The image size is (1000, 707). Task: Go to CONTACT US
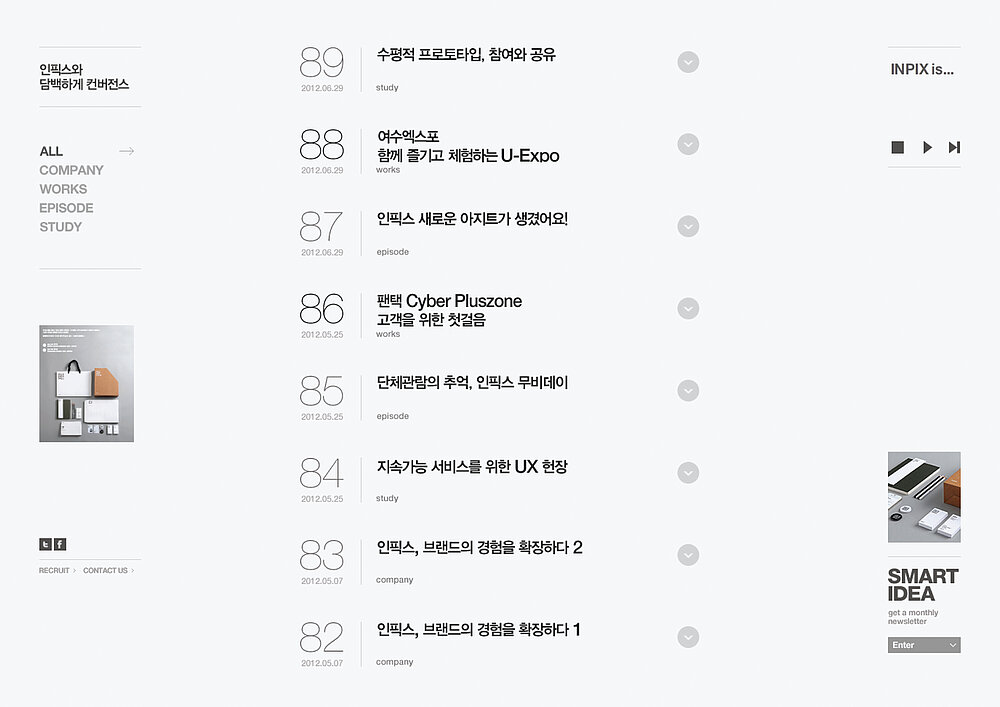(x=106, y=571)
